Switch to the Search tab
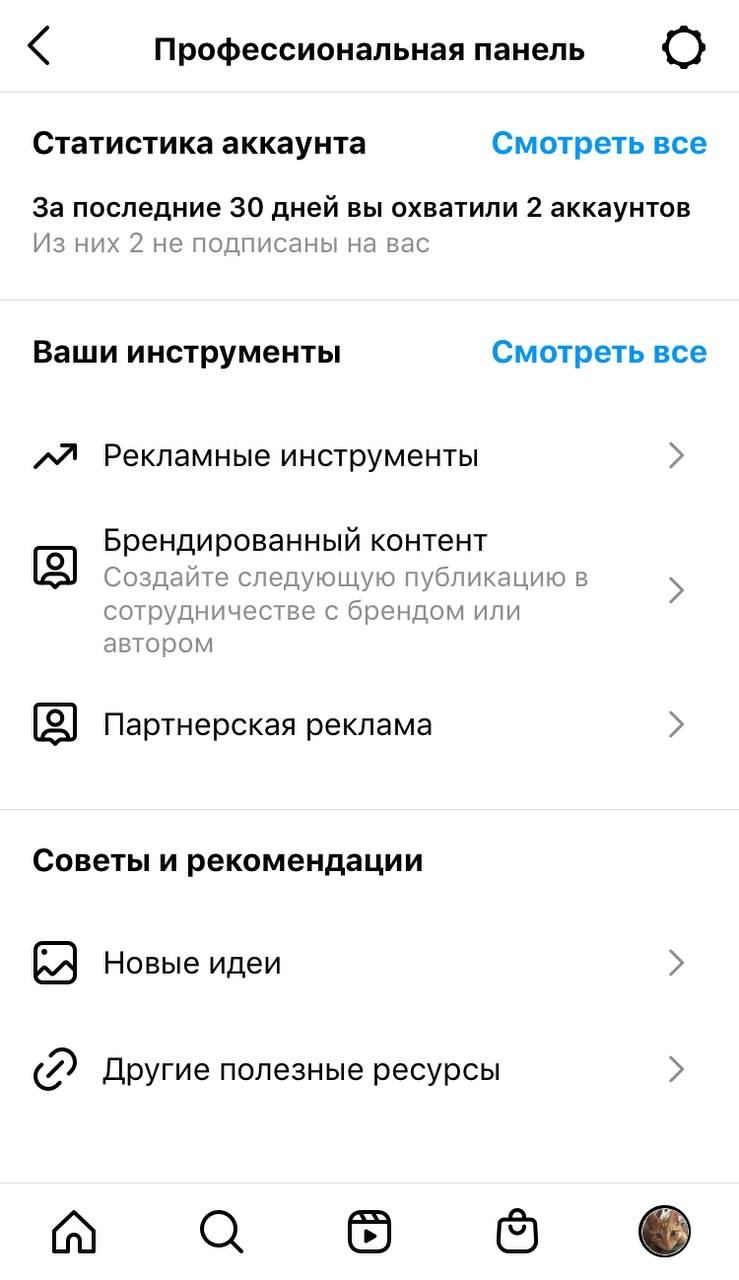Screen dimensions: 739x1280 tap(221, 1231)
